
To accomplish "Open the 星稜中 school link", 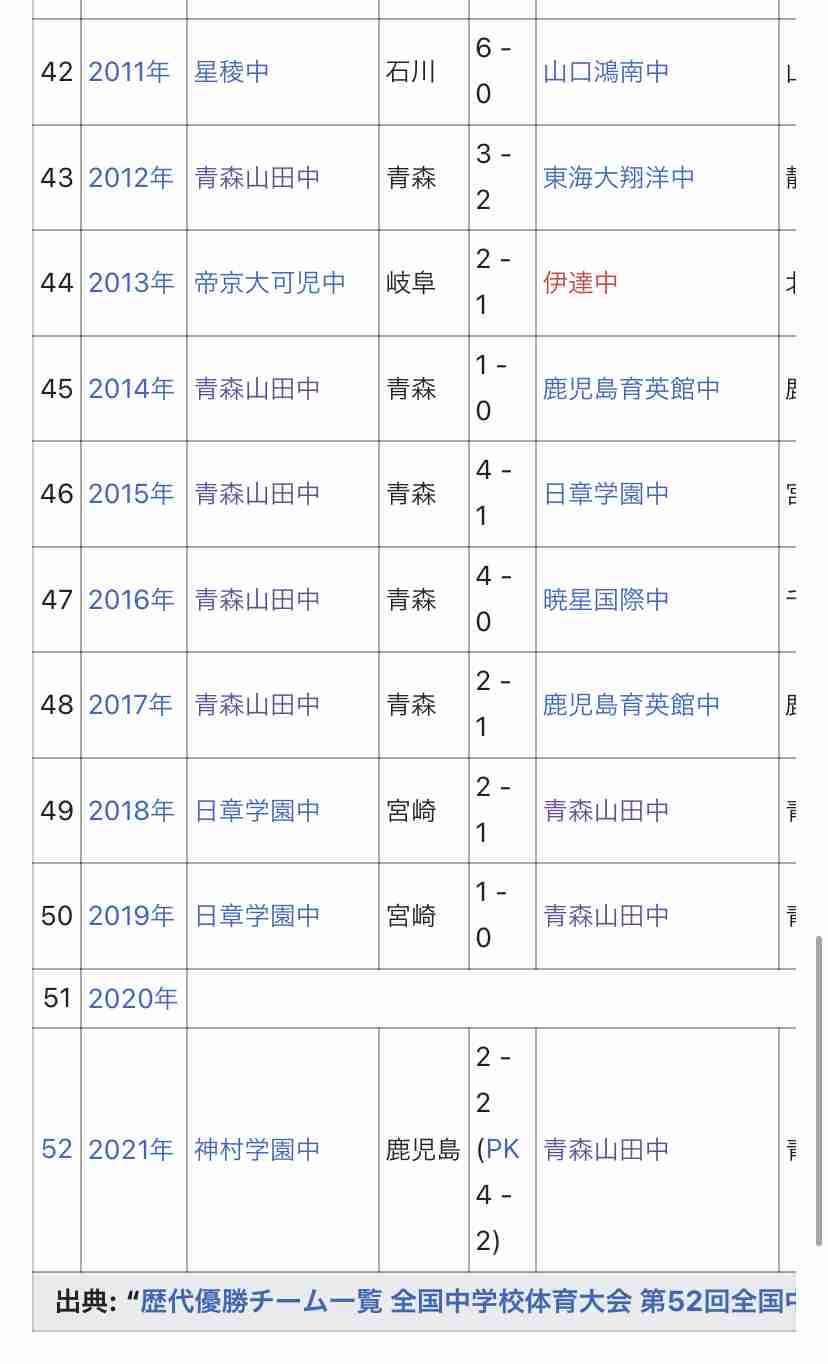I will point(232,72).
